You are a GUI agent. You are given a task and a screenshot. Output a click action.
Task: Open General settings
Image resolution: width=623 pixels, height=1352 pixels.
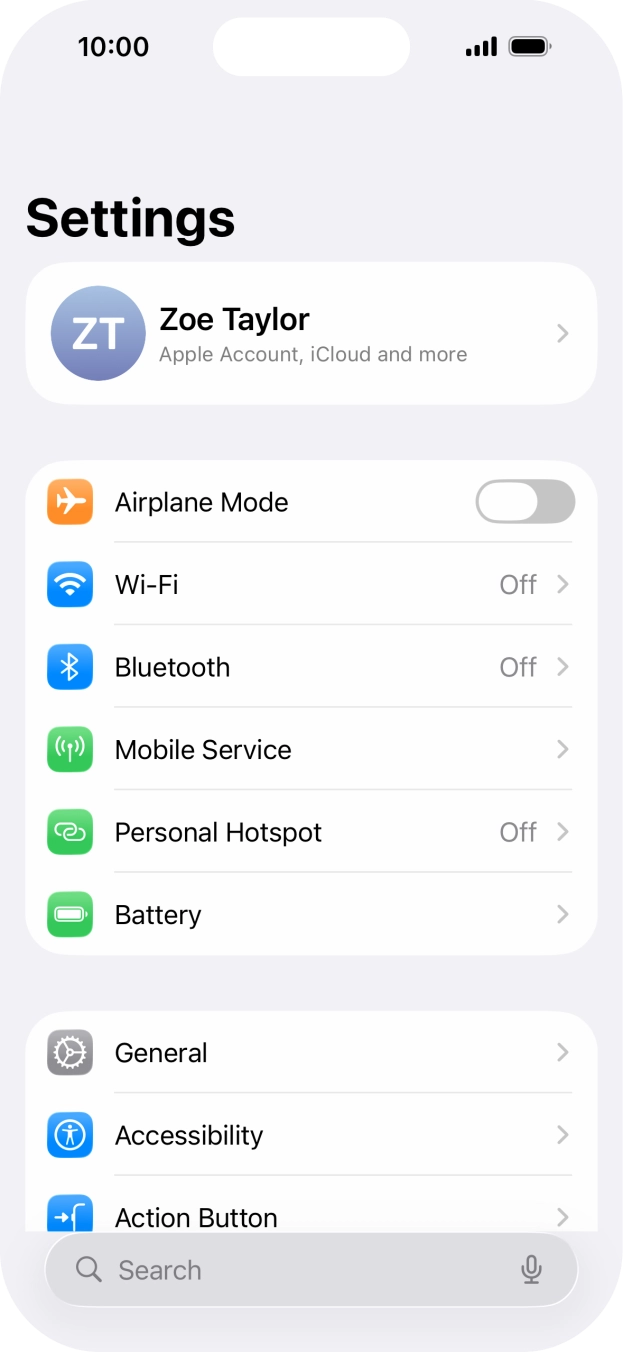310,1053
